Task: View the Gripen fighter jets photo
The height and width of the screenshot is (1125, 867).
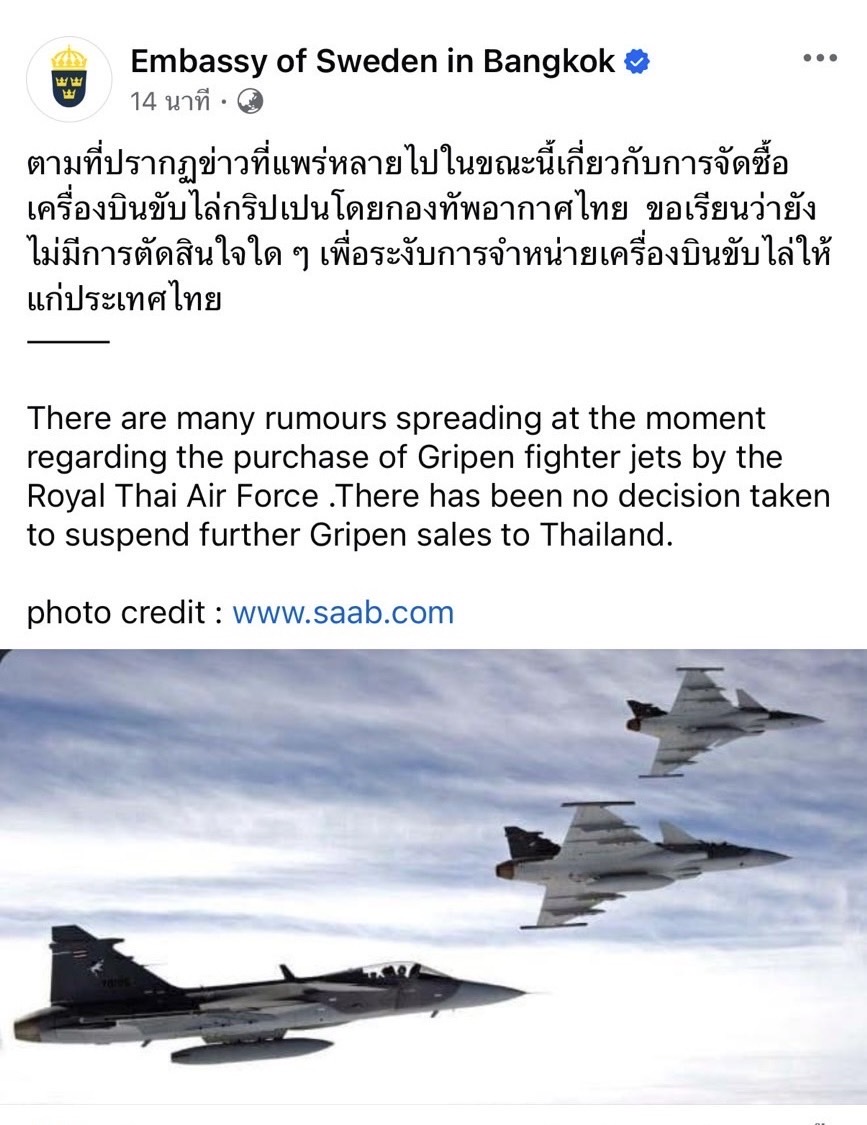Action: coord(433,875)
